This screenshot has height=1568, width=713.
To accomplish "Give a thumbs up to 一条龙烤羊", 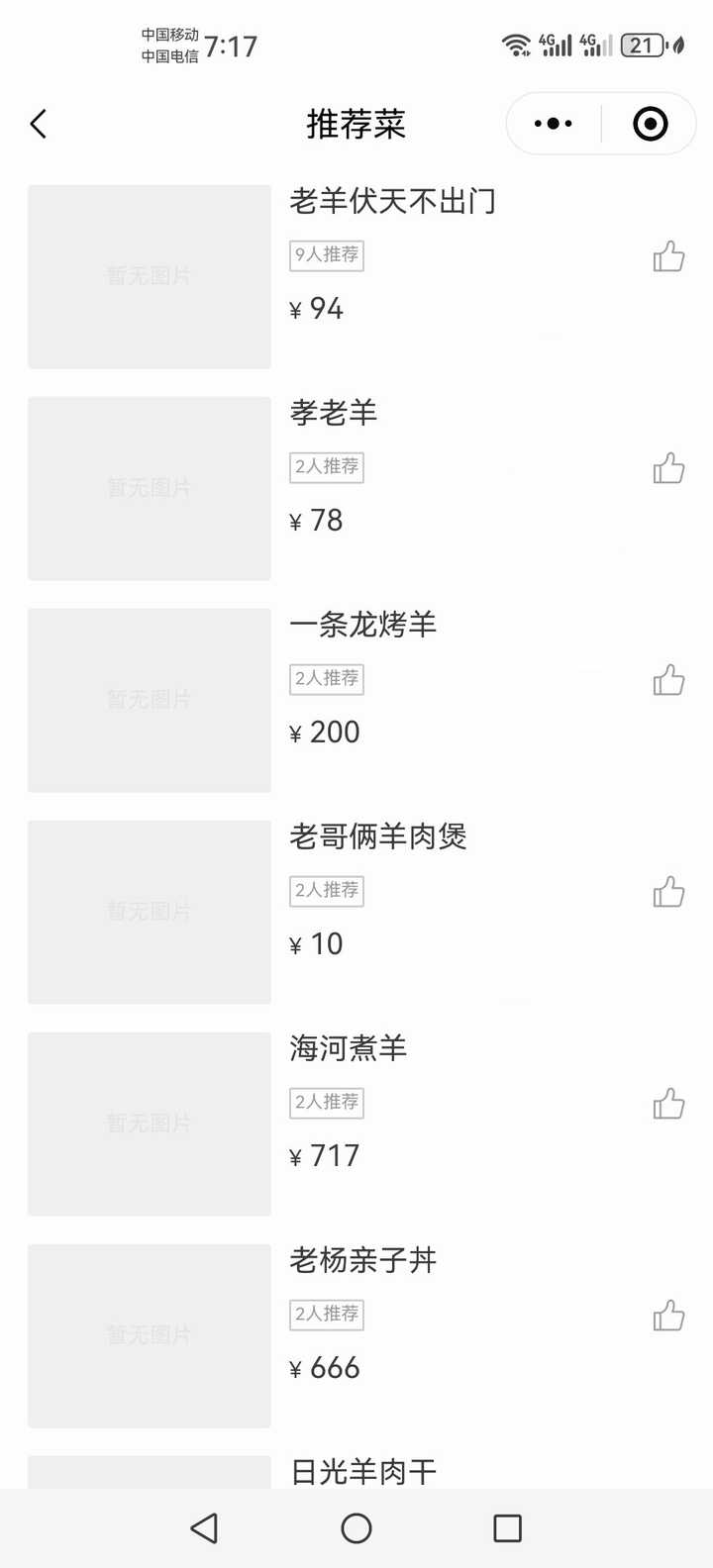I will click(668, 680).
